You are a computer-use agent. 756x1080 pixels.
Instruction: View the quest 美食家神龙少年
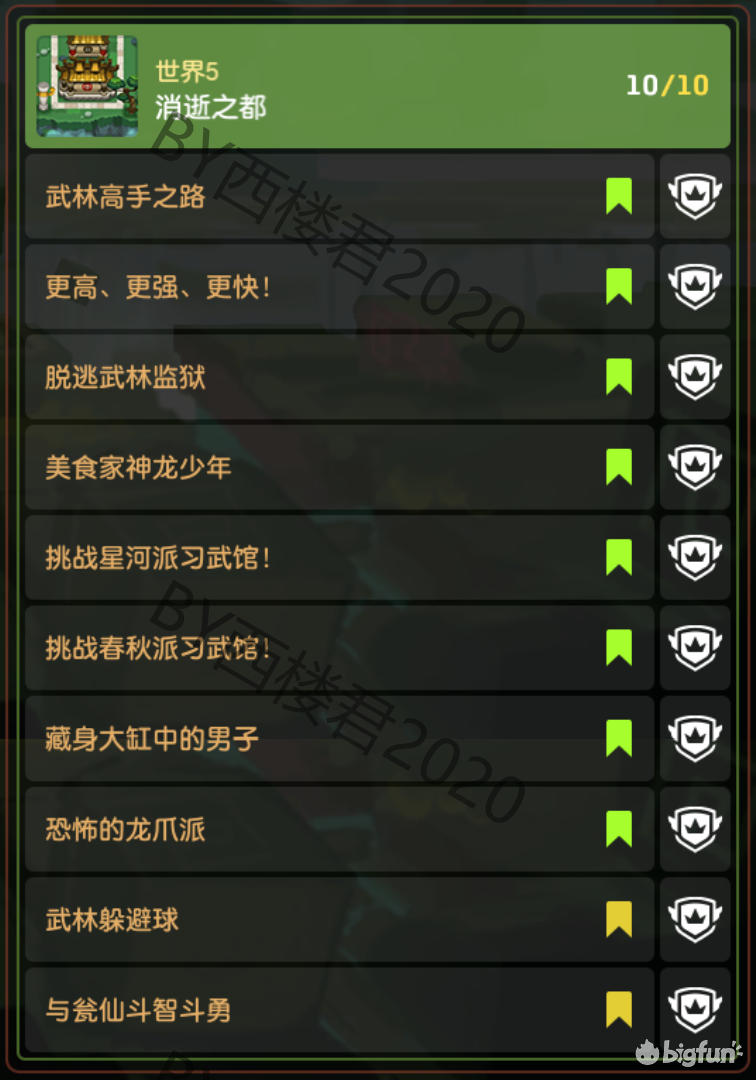pyautogui.click(x=340, y=467)
